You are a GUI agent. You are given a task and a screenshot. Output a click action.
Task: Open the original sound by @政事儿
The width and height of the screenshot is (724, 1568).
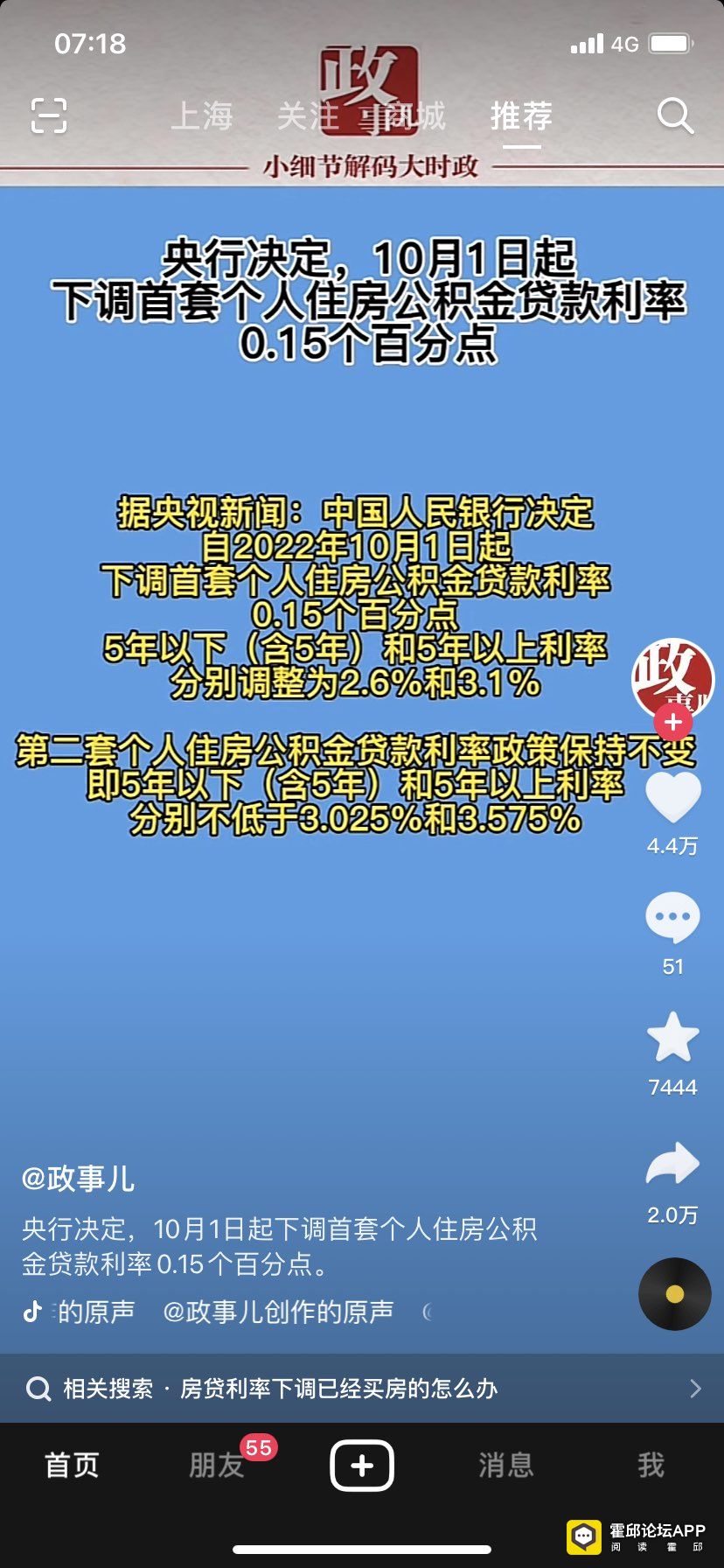[278, 1311]
